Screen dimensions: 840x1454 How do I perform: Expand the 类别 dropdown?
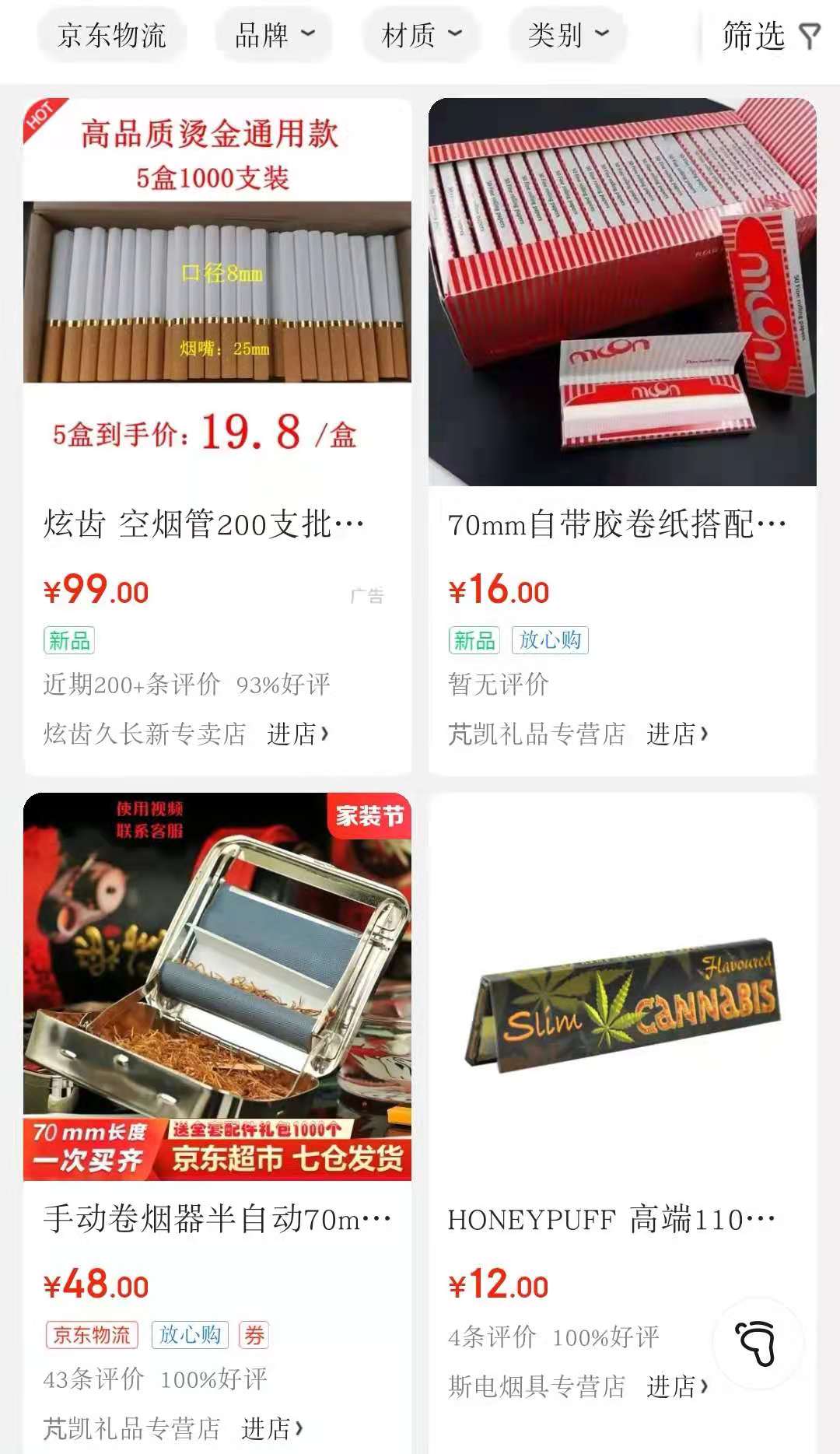click(567, 35)
